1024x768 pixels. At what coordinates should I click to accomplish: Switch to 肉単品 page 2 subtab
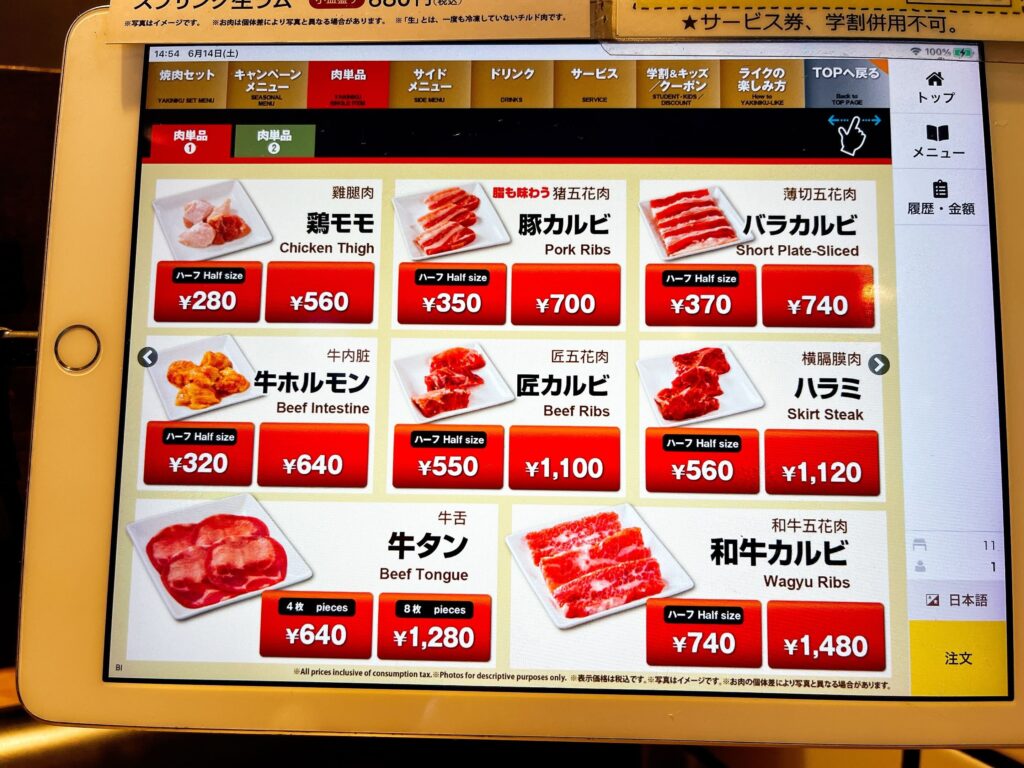274,141
